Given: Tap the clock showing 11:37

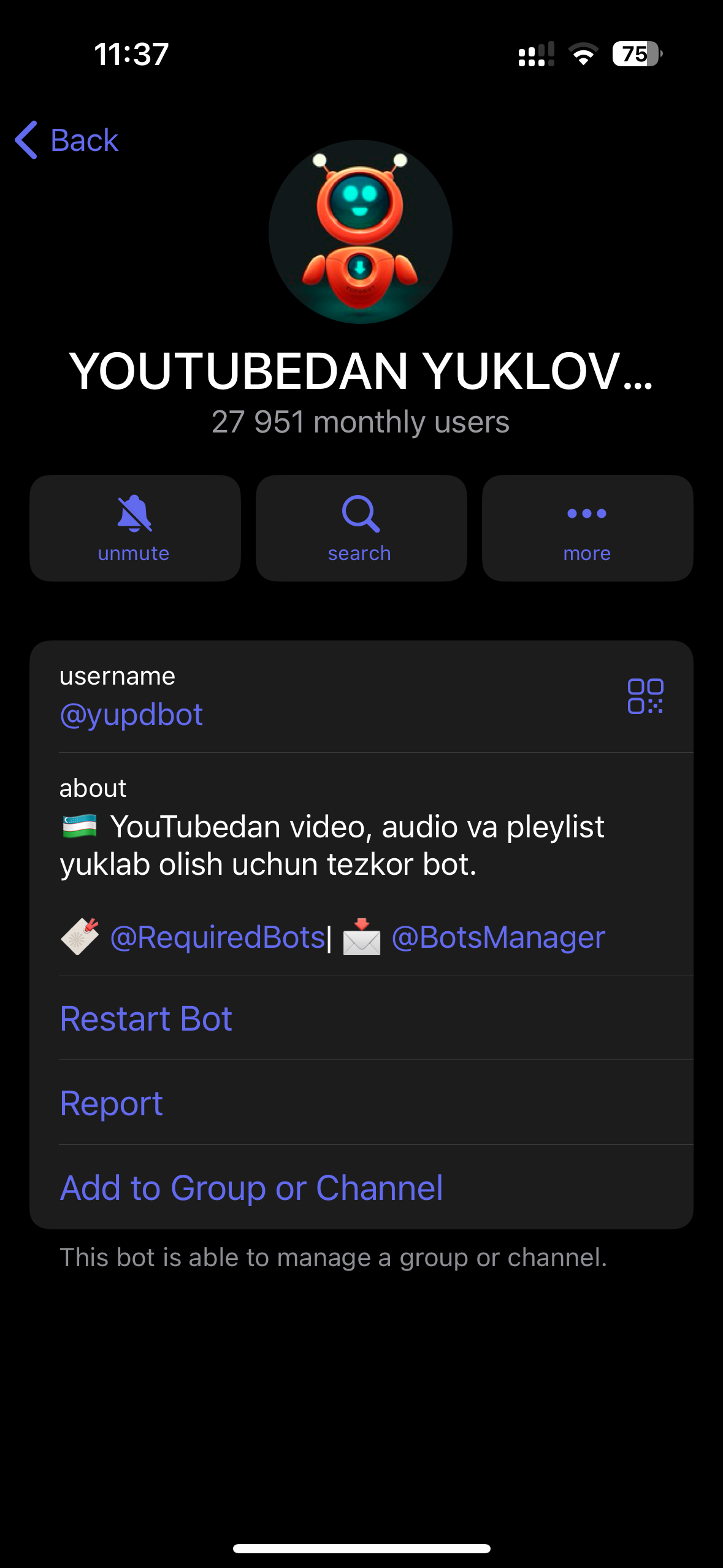Looking at the screenshot, I should tap(129, 55).
